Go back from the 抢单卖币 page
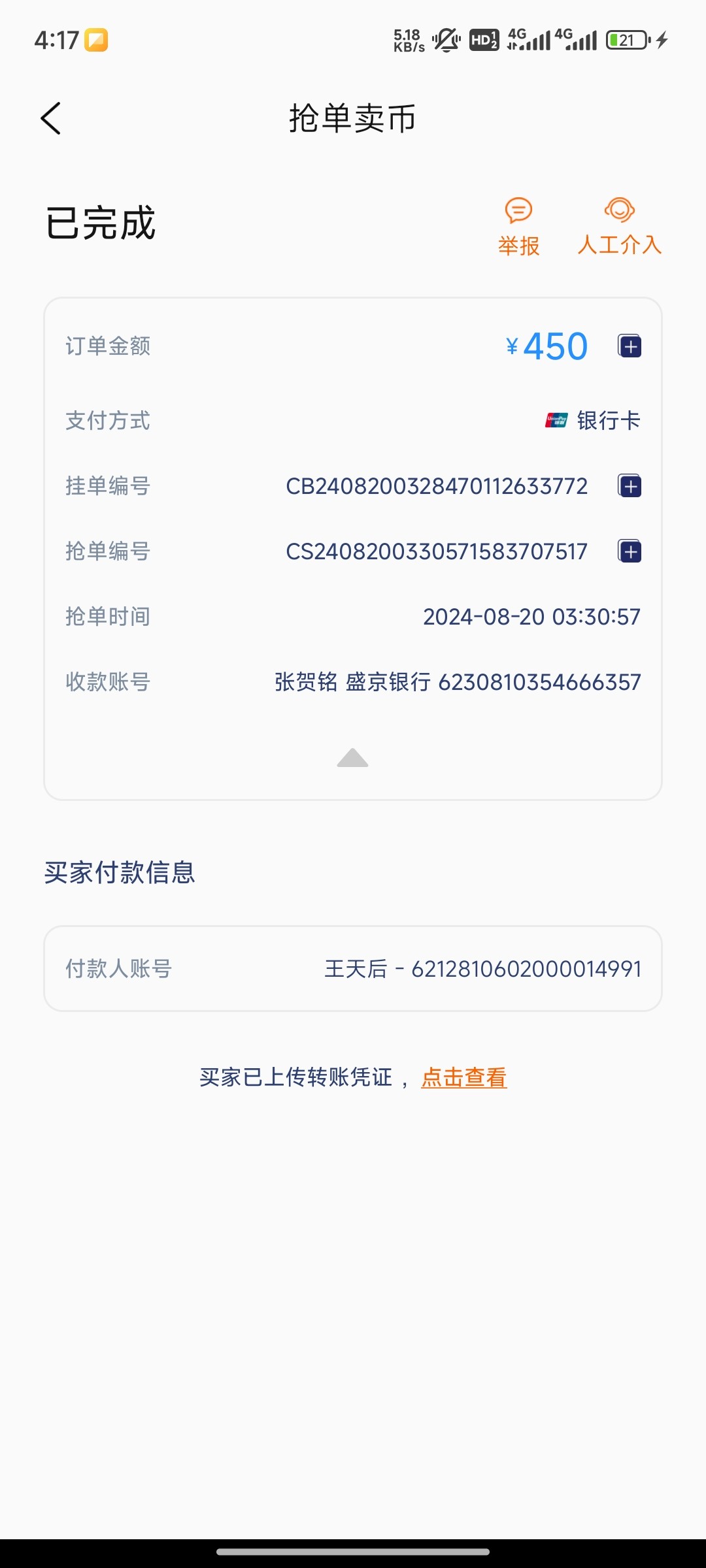 [51, 119]
